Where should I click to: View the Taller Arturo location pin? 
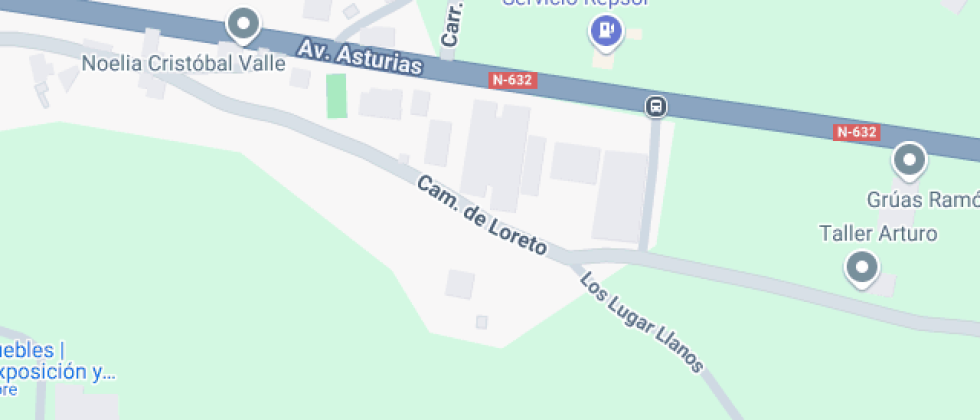[861, 268]
